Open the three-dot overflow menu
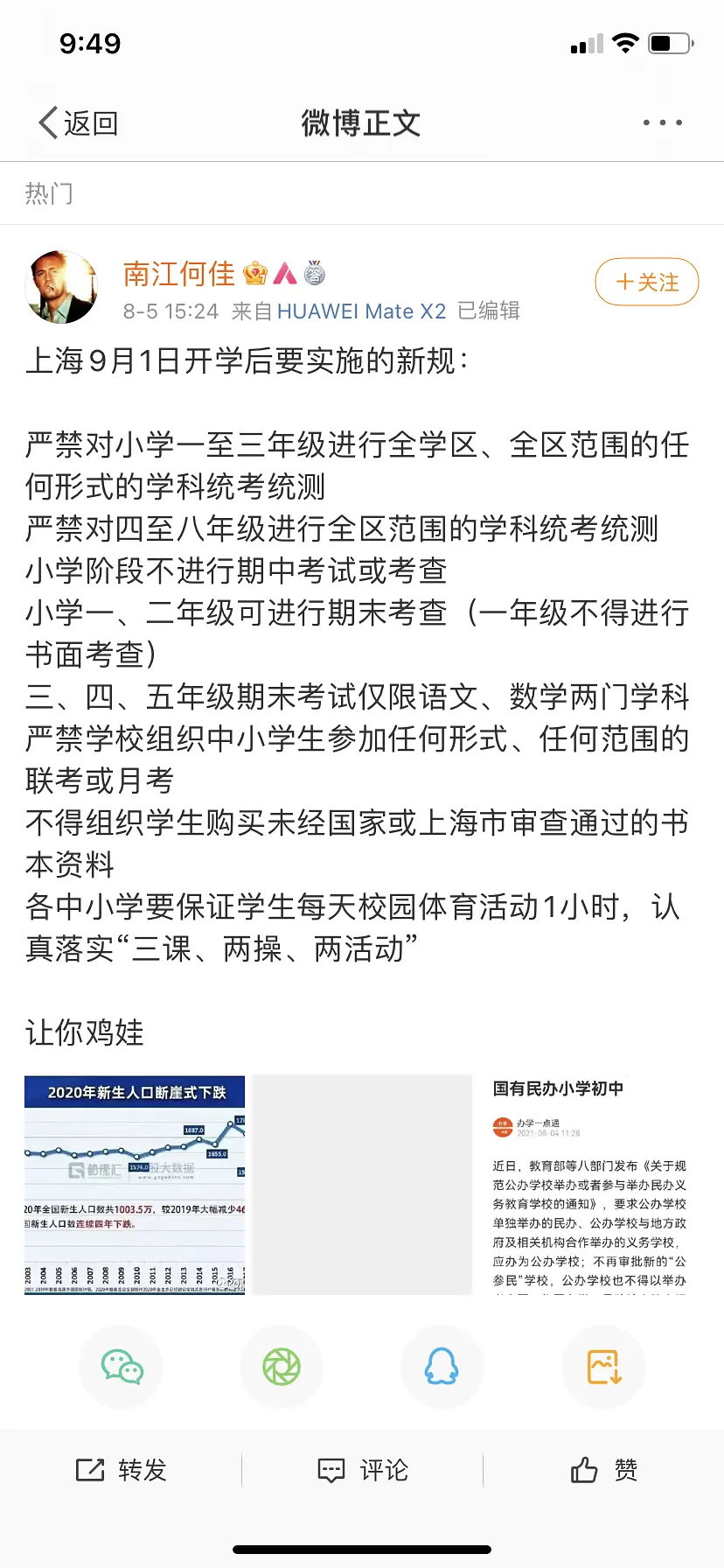This screenshot has width=724, height=1568. [662, 123]
